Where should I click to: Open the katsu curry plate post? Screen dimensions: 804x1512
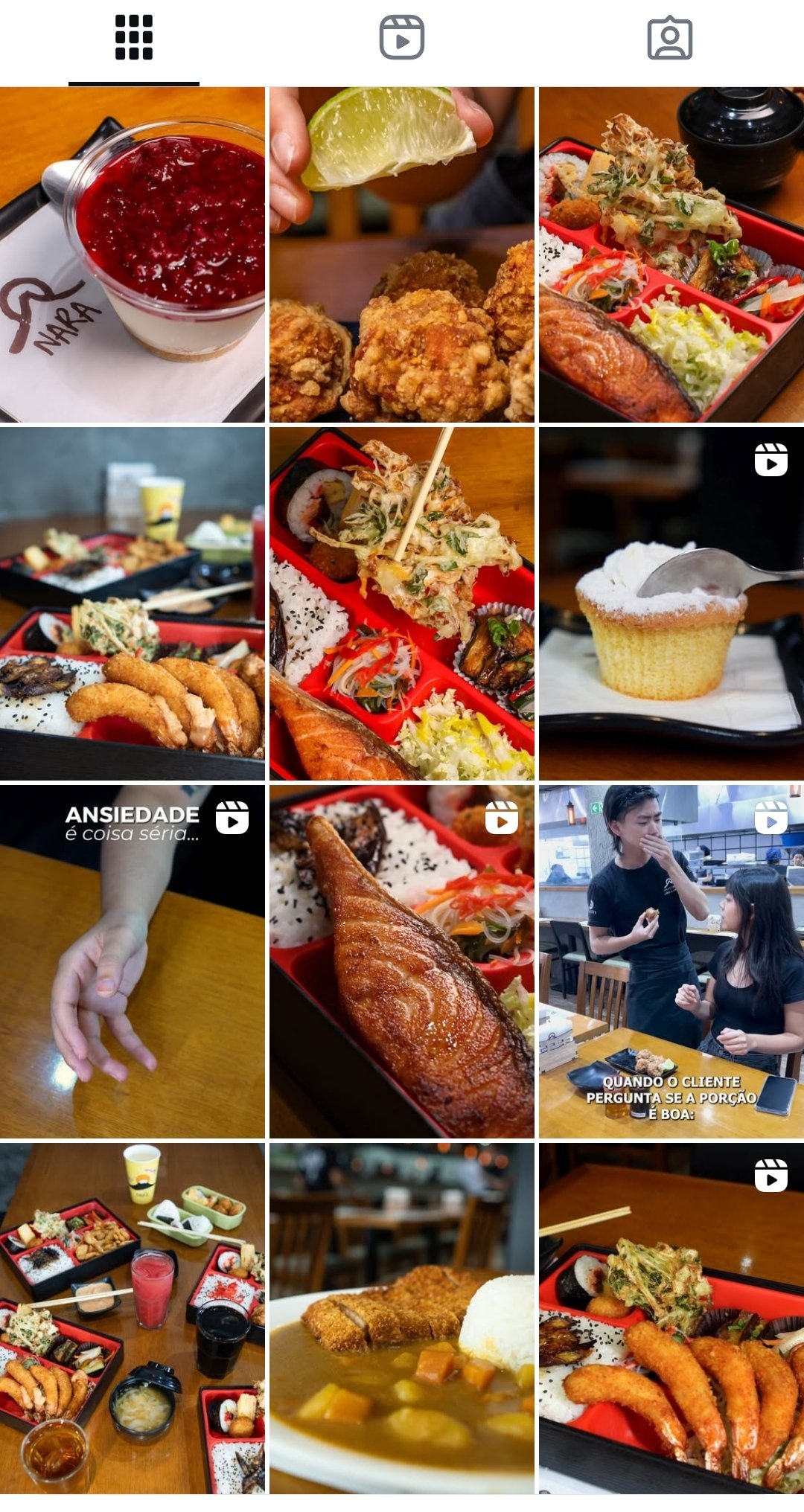click(402, 1319)
